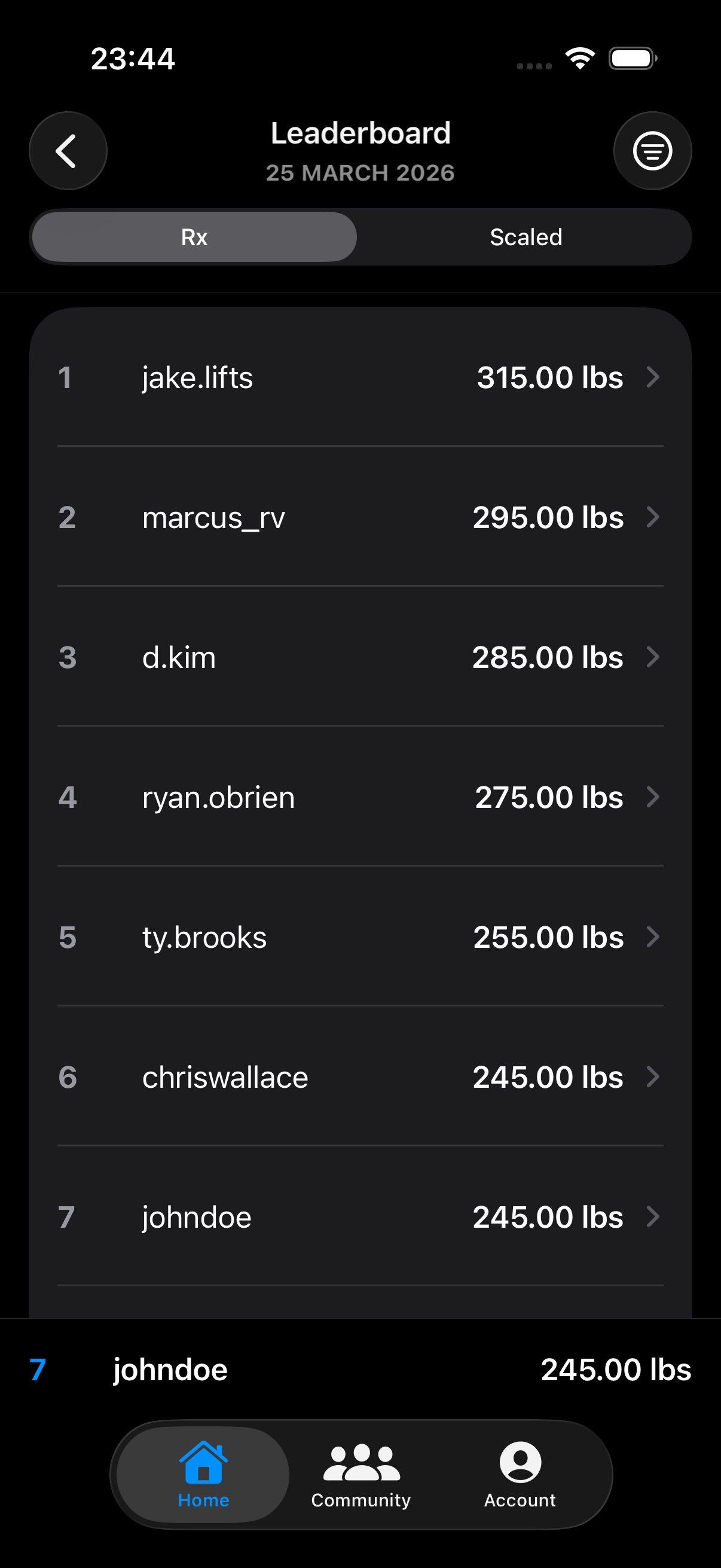Open the leaderboard filter options

(x=652, y=150)
